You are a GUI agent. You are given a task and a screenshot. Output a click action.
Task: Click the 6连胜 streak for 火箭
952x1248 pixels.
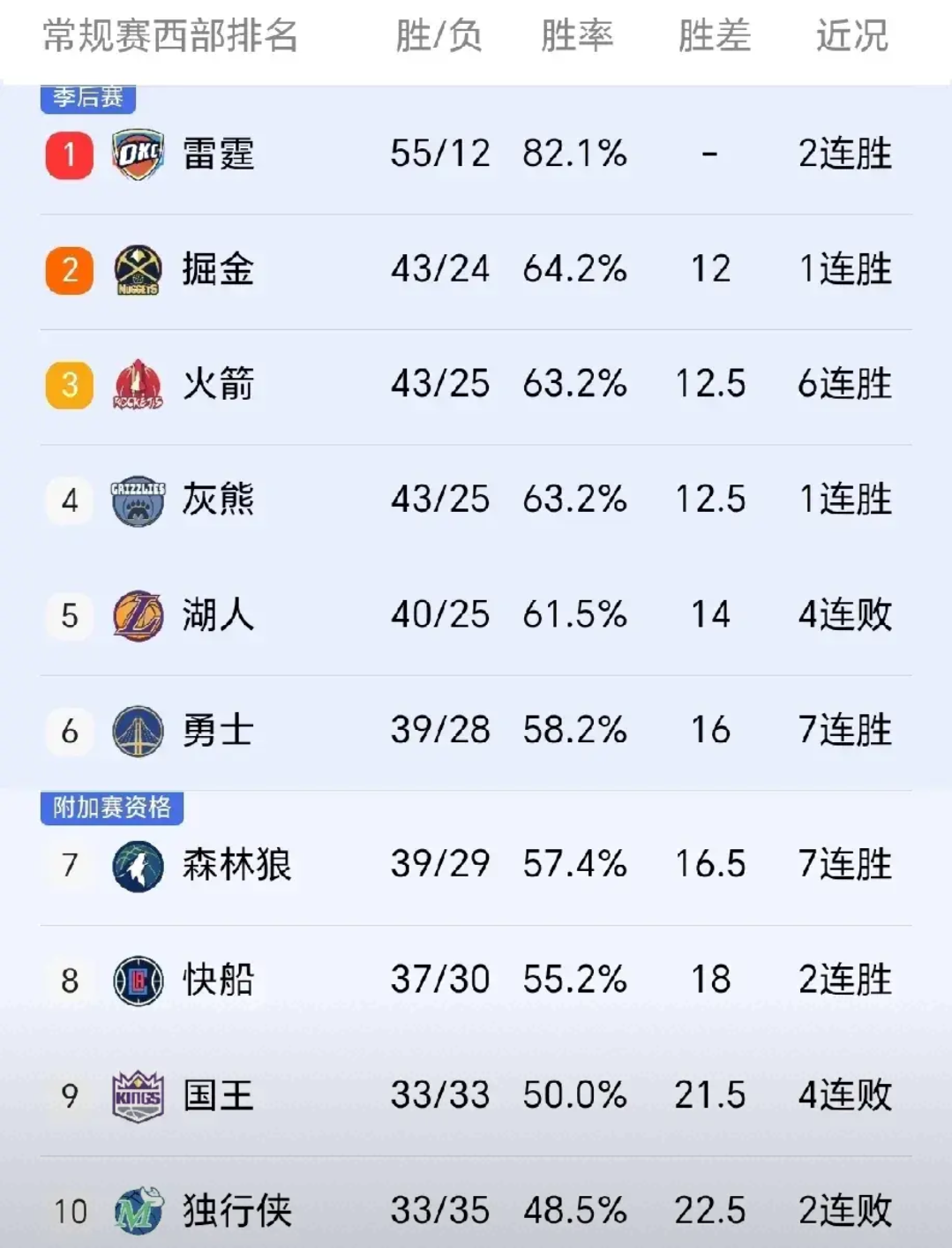844,384
